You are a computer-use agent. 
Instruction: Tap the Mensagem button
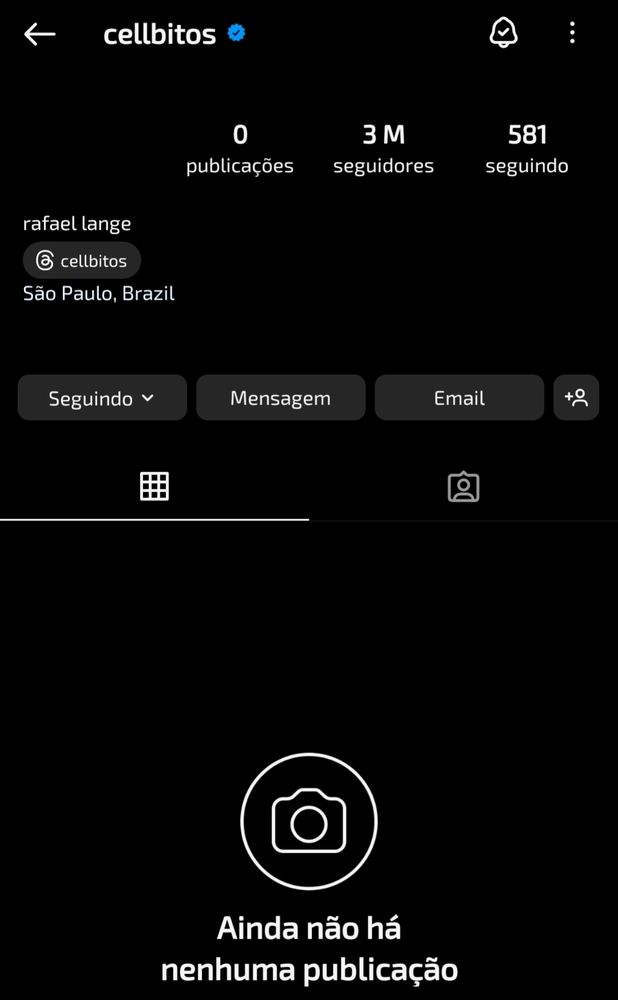coord(280,398)
